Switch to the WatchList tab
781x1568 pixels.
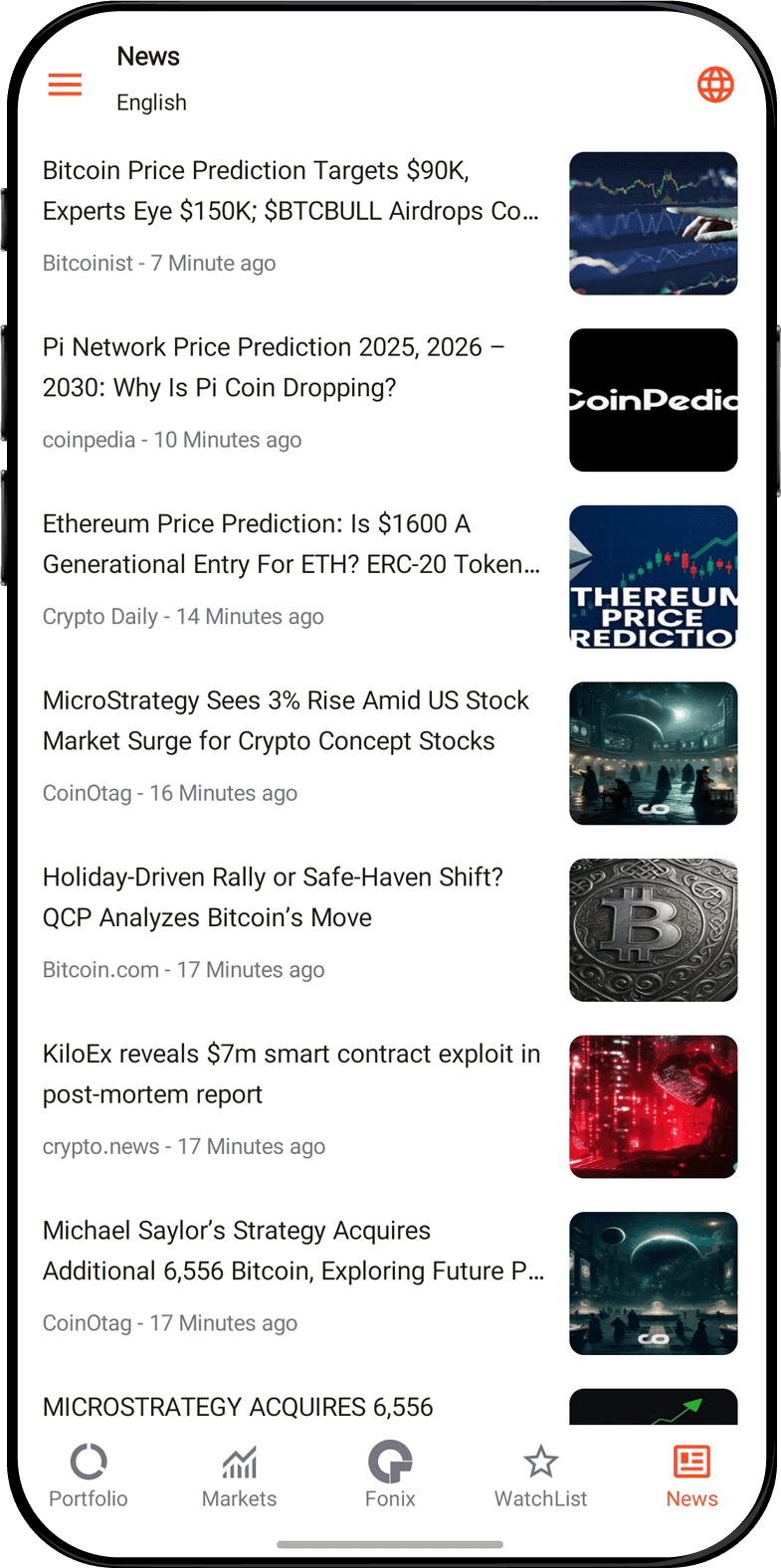click(541, 1477)
